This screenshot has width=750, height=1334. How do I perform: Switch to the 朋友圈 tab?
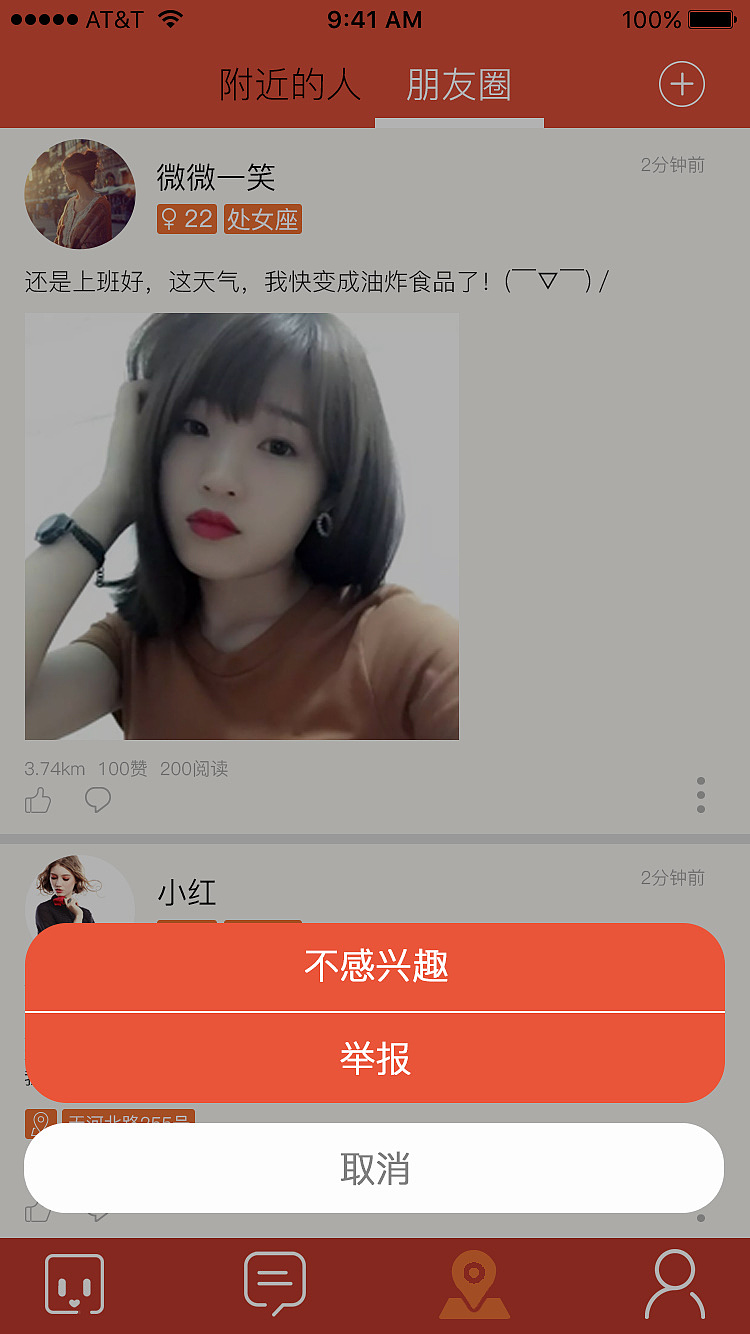(x=459, y=85)
